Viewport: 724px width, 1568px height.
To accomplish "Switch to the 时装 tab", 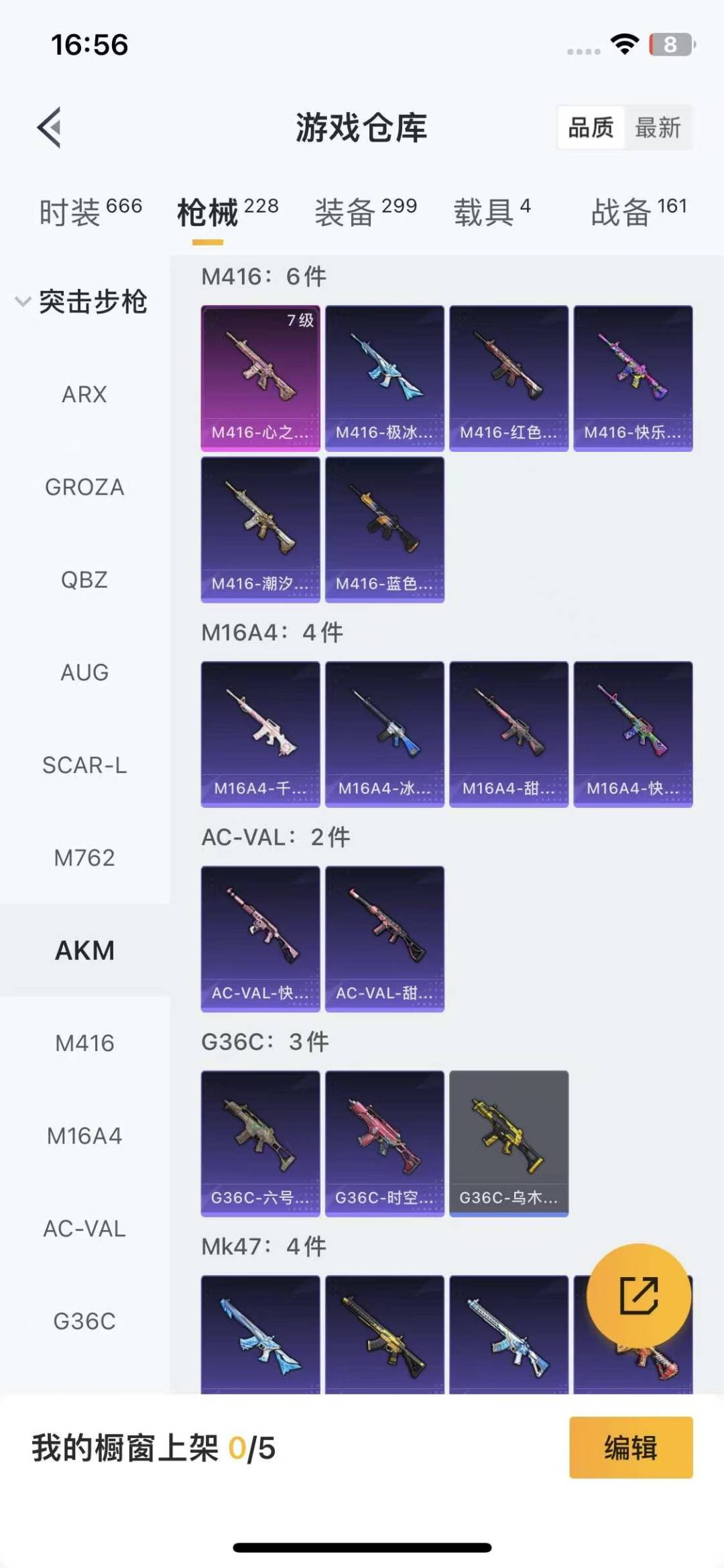I will click(x=90, y=212).
